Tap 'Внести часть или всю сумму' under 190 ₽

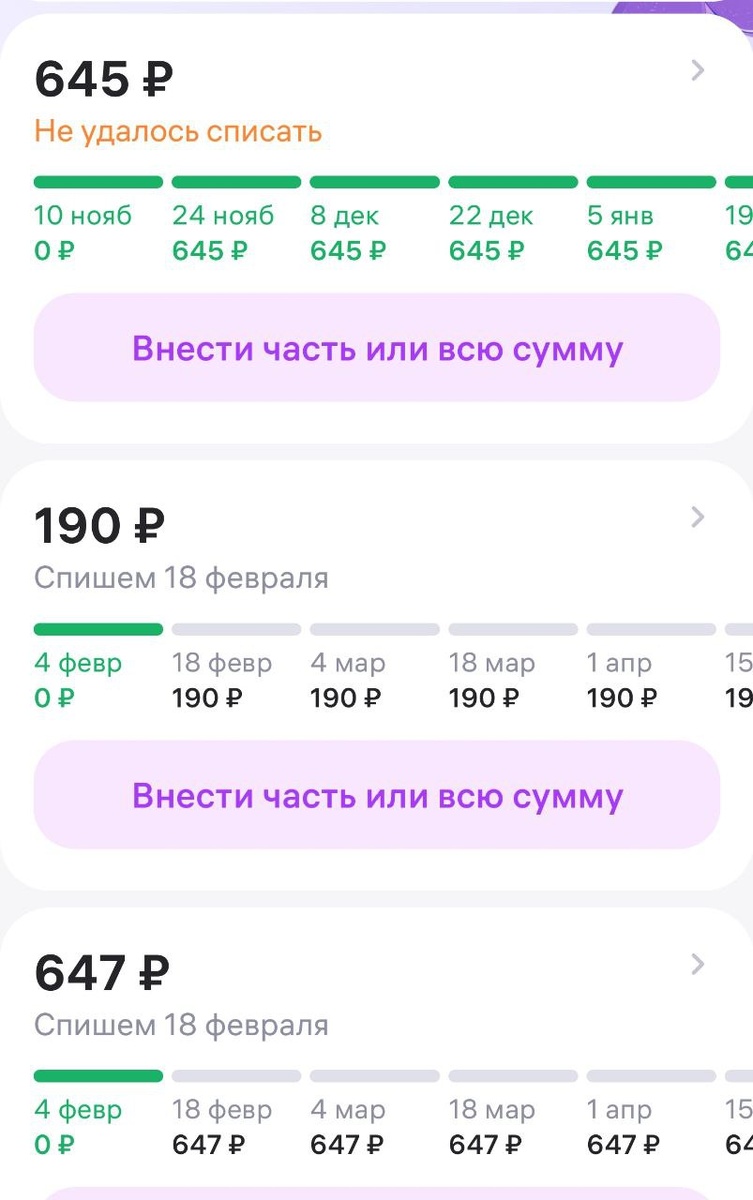[377, 795]
